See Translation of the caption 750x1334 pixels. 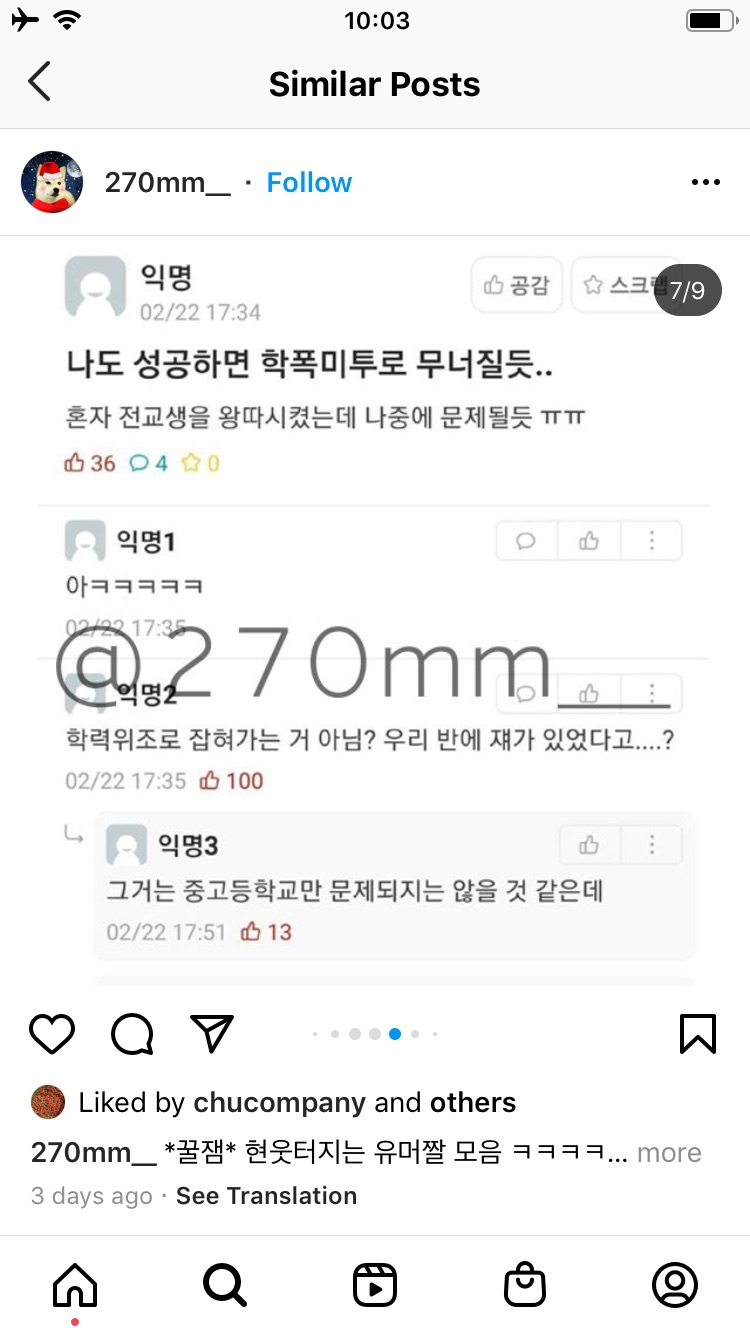266,1195
